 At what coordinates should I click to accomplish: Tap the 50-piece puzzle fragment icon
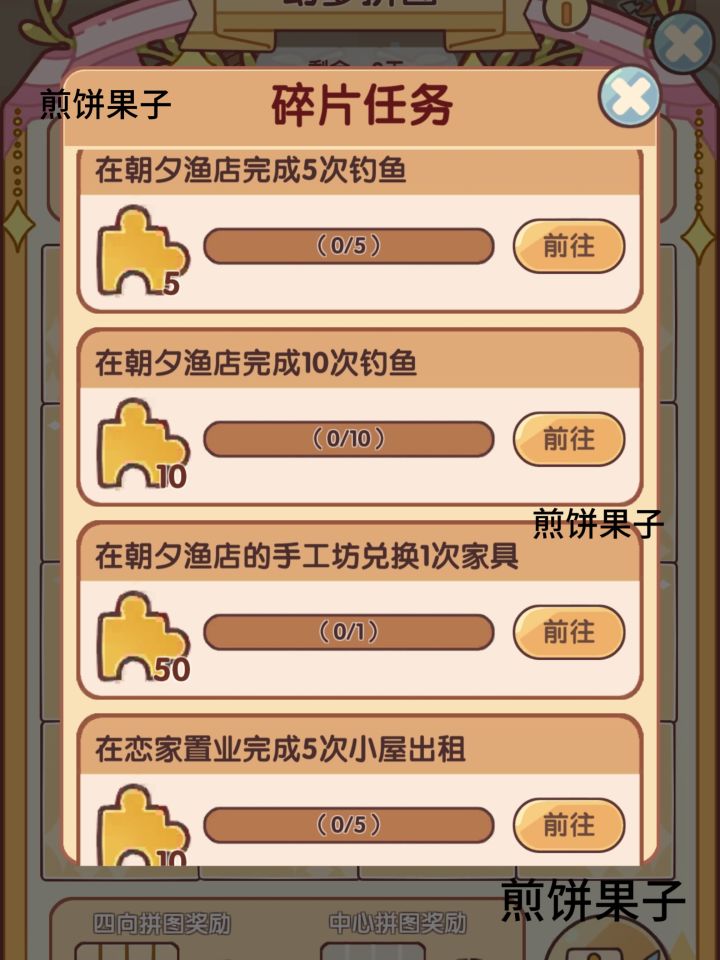point(140,630)
